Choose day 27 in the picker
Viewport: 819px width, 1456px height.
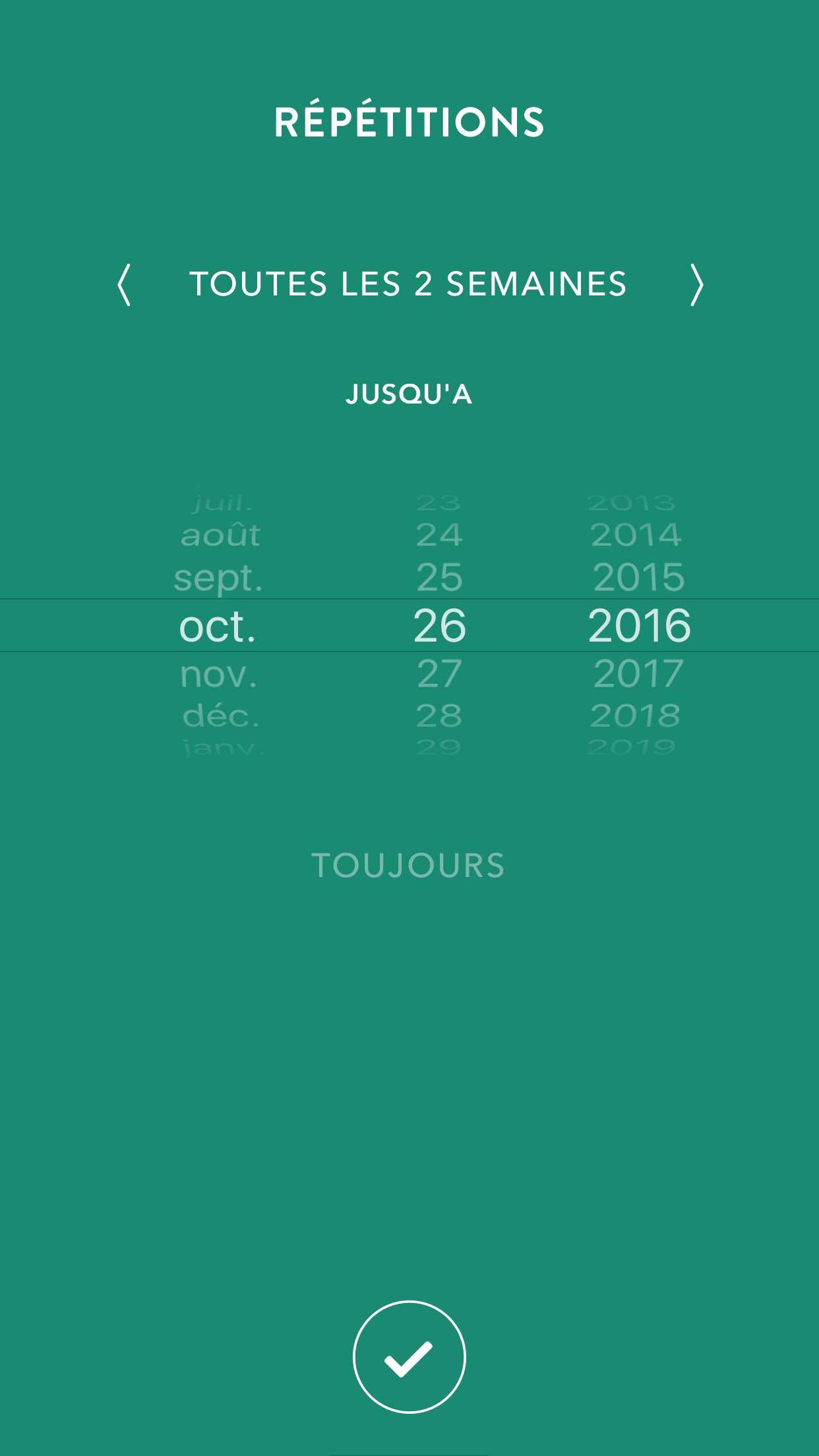pos(439,674)
